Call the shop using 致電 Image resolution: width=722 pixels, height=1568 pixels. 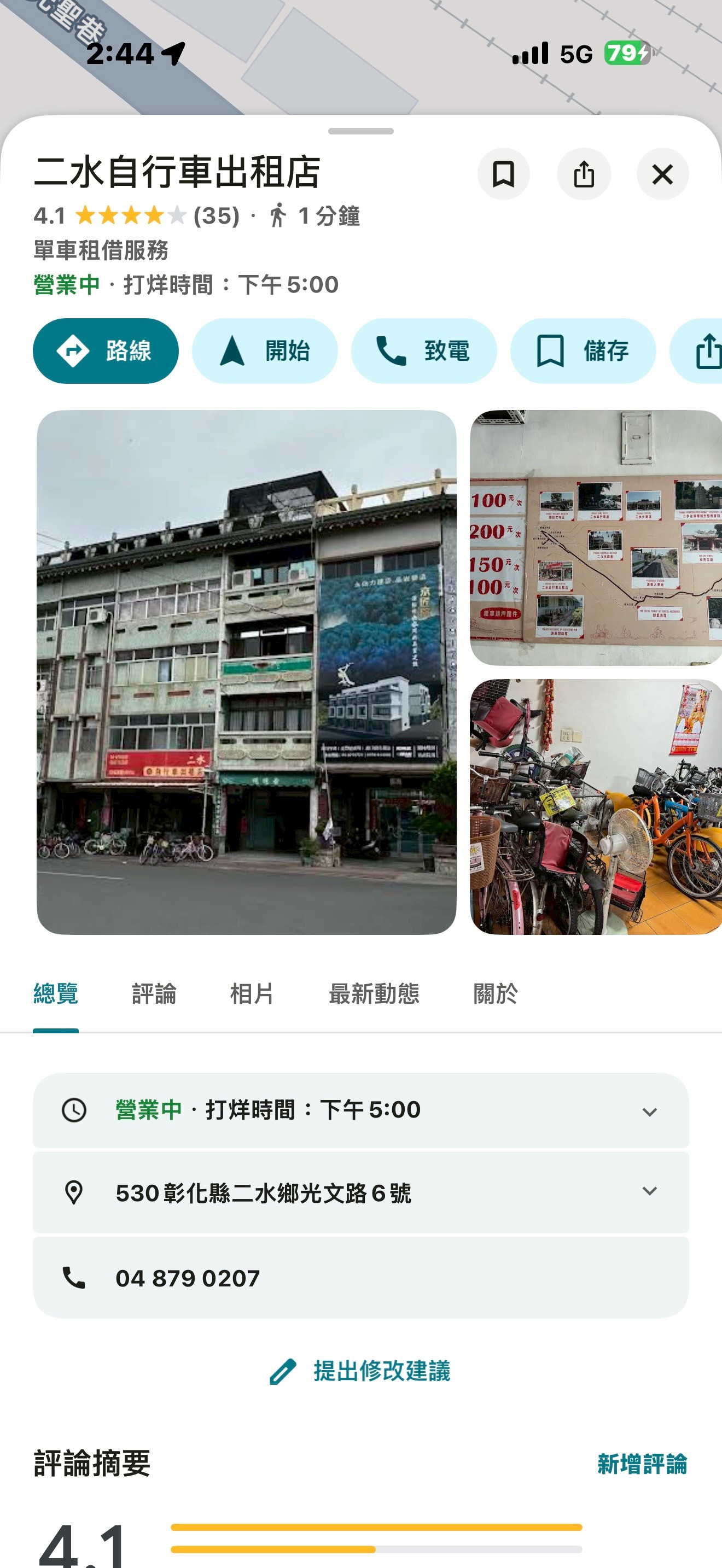click(x=424, y=351)
